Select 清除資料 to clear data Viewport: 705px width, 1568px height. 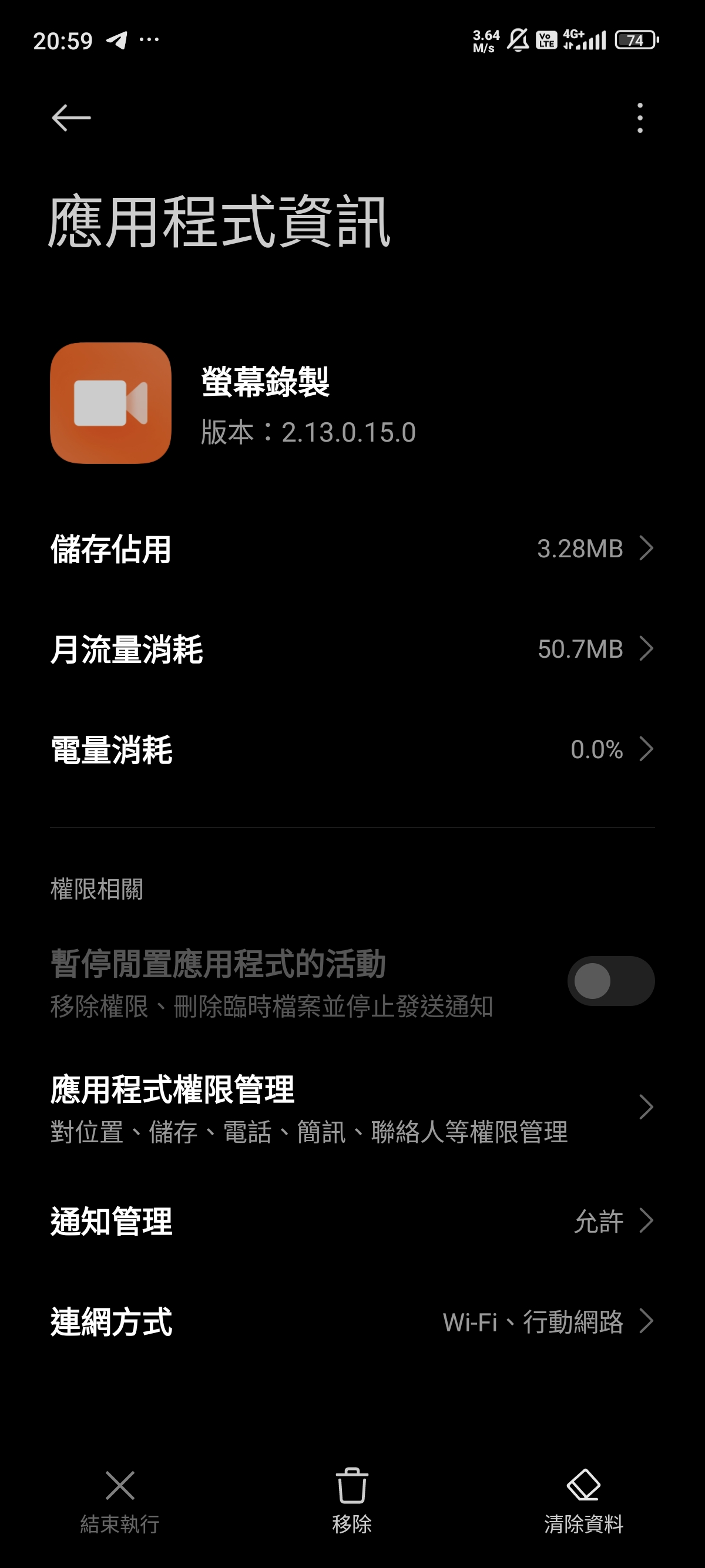[x=583, y=1500]
